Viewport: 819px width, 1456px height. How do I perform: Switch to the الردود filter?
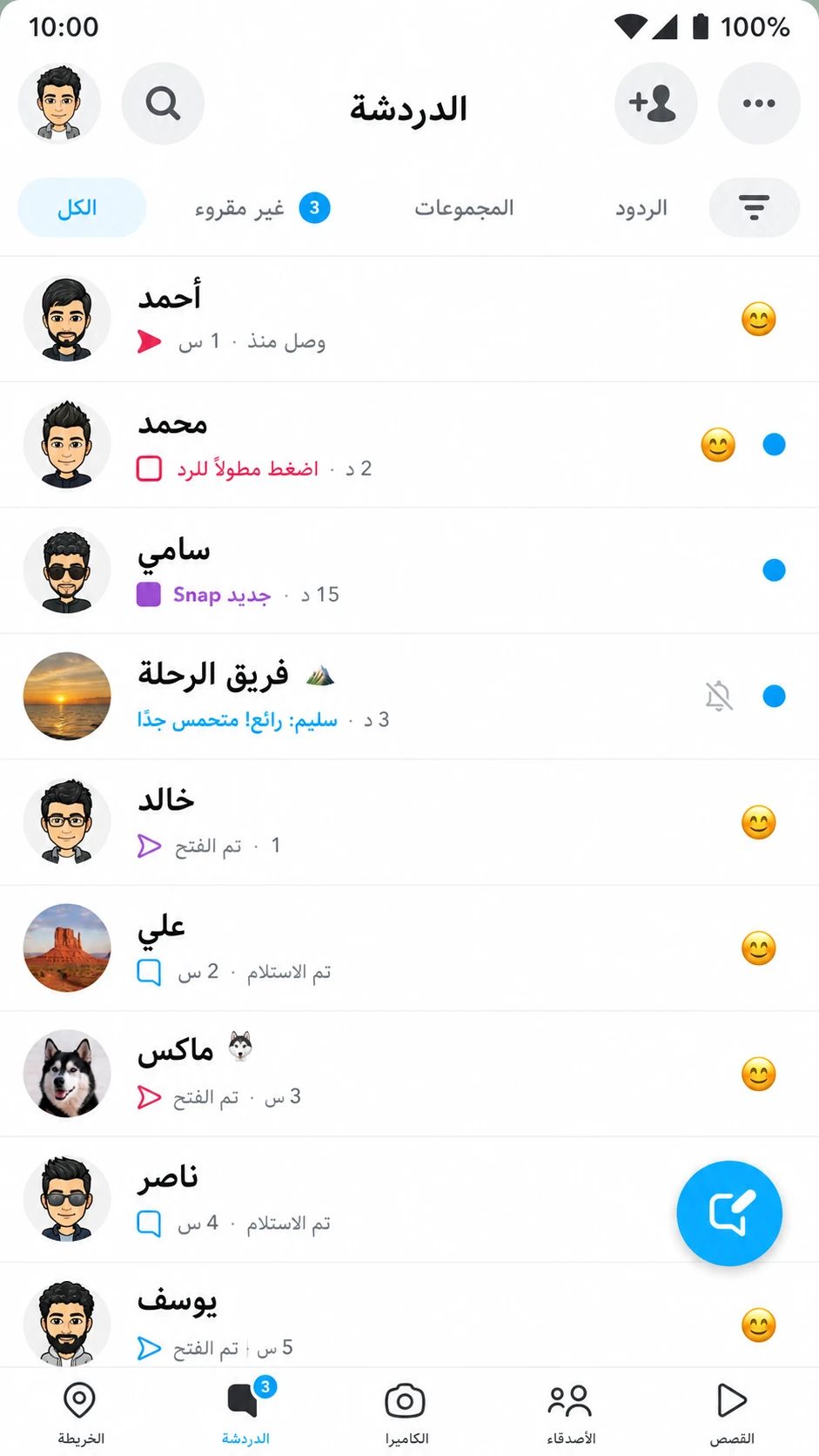point(641,208)
